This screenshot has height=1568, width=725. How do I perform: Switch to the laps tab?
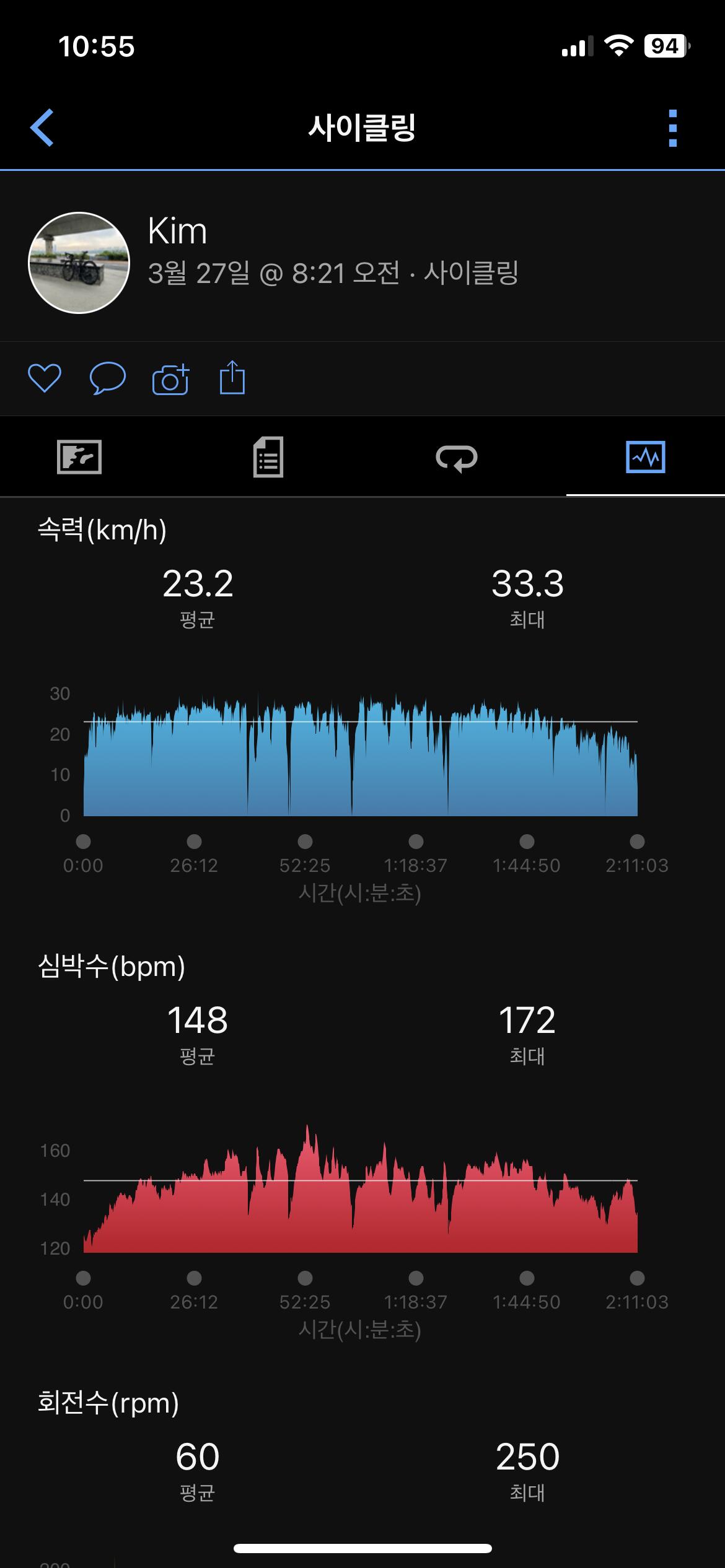457,457
